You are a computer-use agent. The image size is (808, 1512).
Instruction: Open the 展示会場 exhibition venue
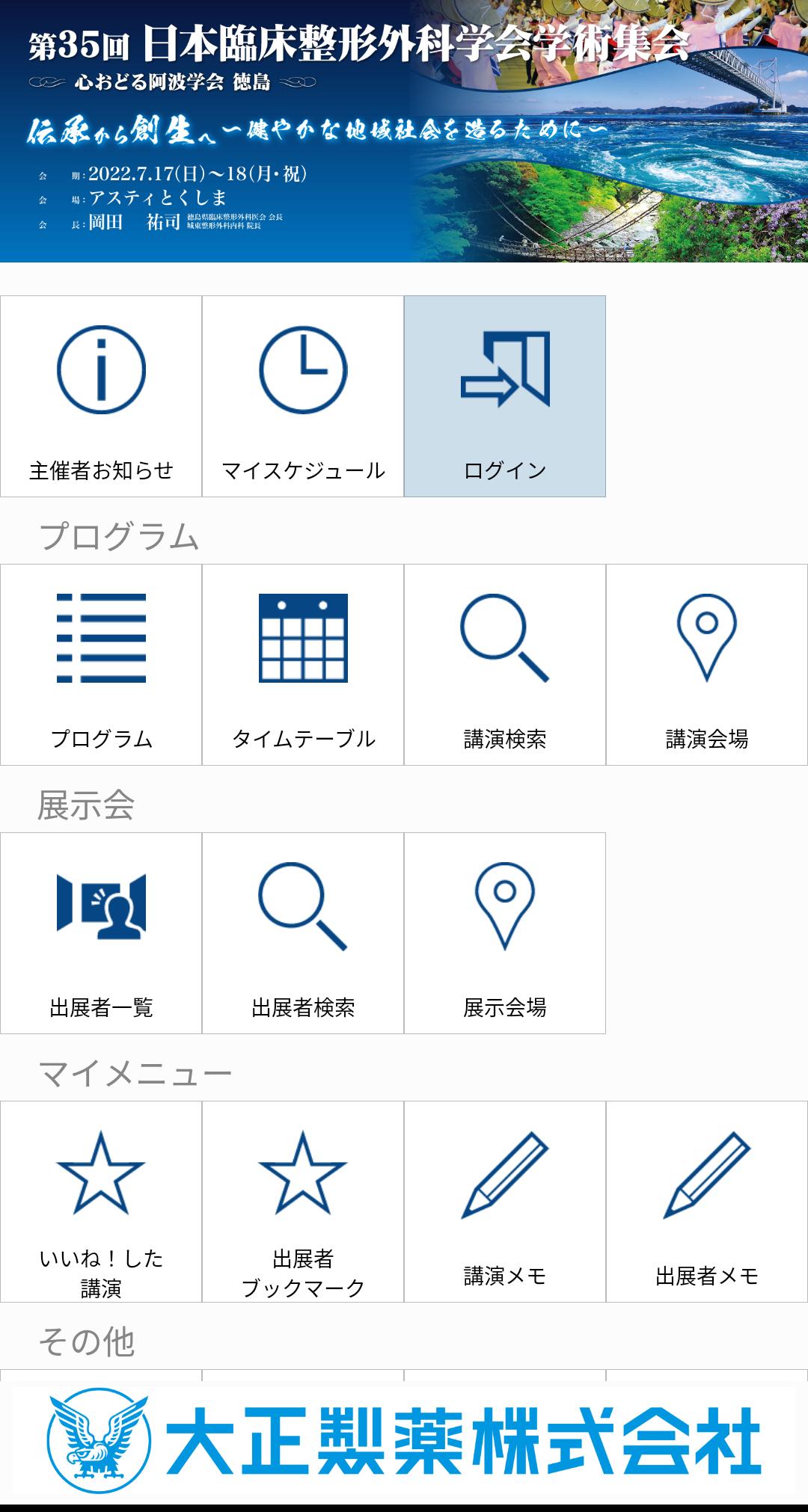505,933
